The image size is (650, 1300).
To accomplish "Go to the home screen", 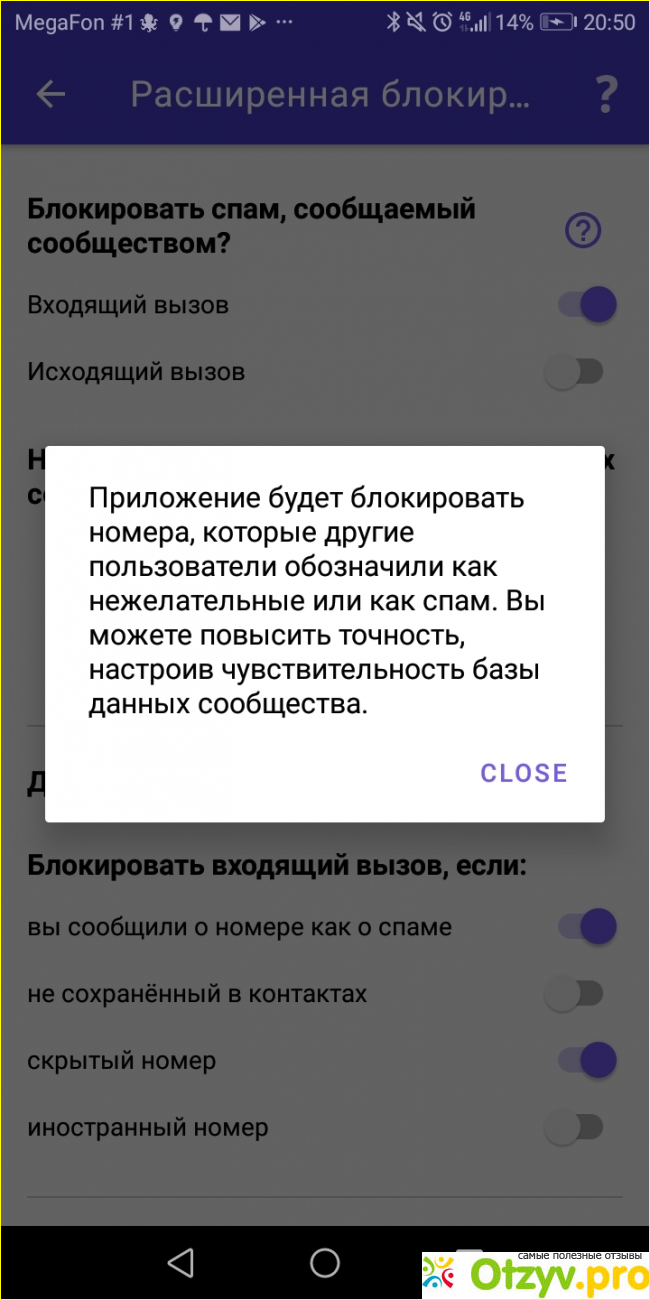I will (325, 1262).
